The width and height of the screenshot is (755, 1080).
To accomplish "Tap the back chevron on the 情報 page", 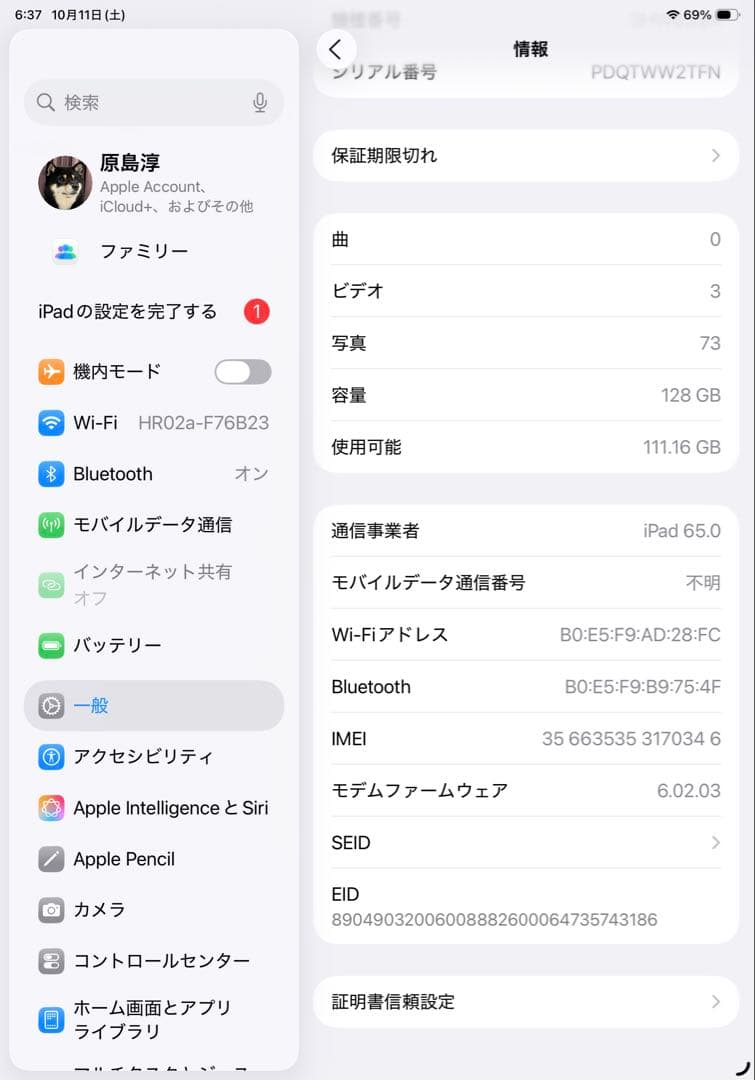I will click(x=337, y=48).
